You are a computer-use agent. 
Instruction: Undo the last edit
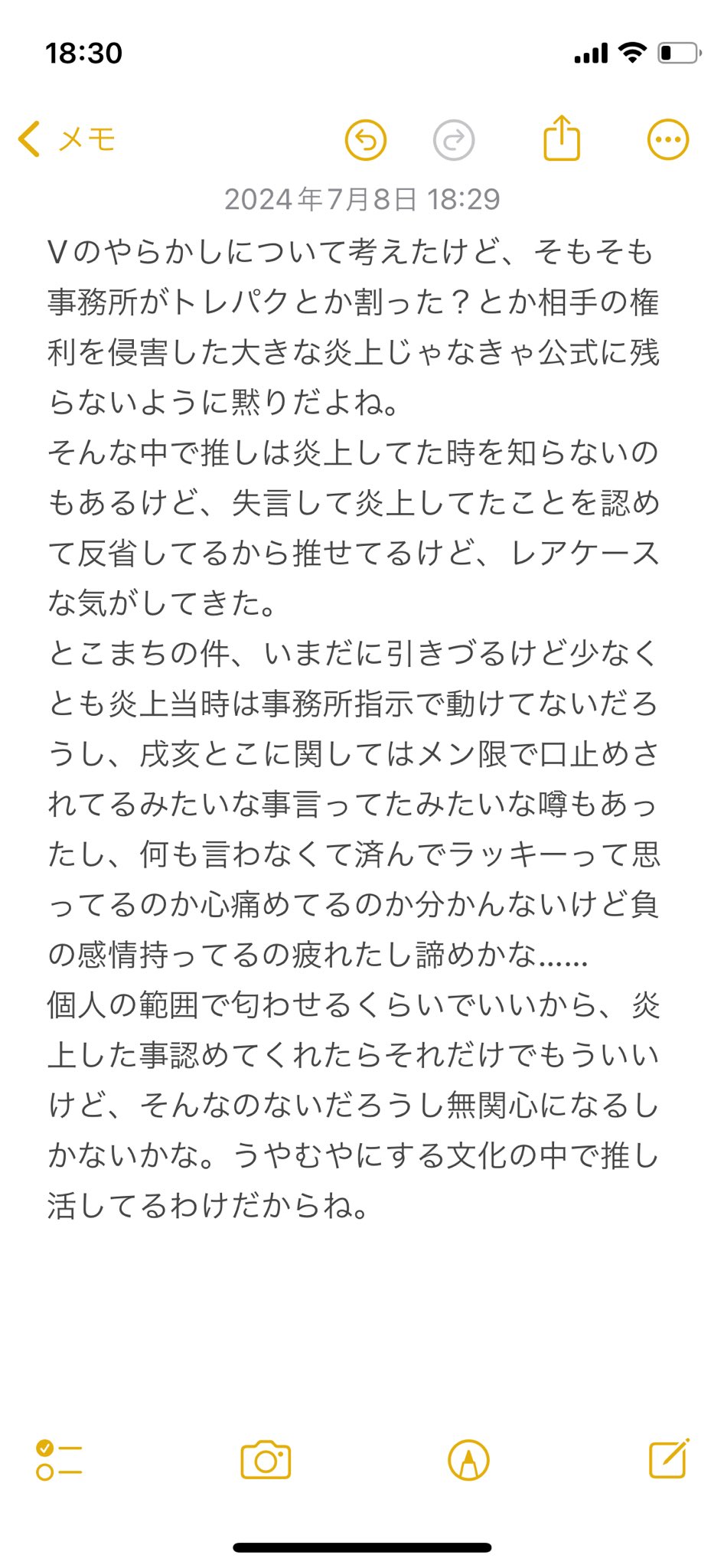point(366,140)
